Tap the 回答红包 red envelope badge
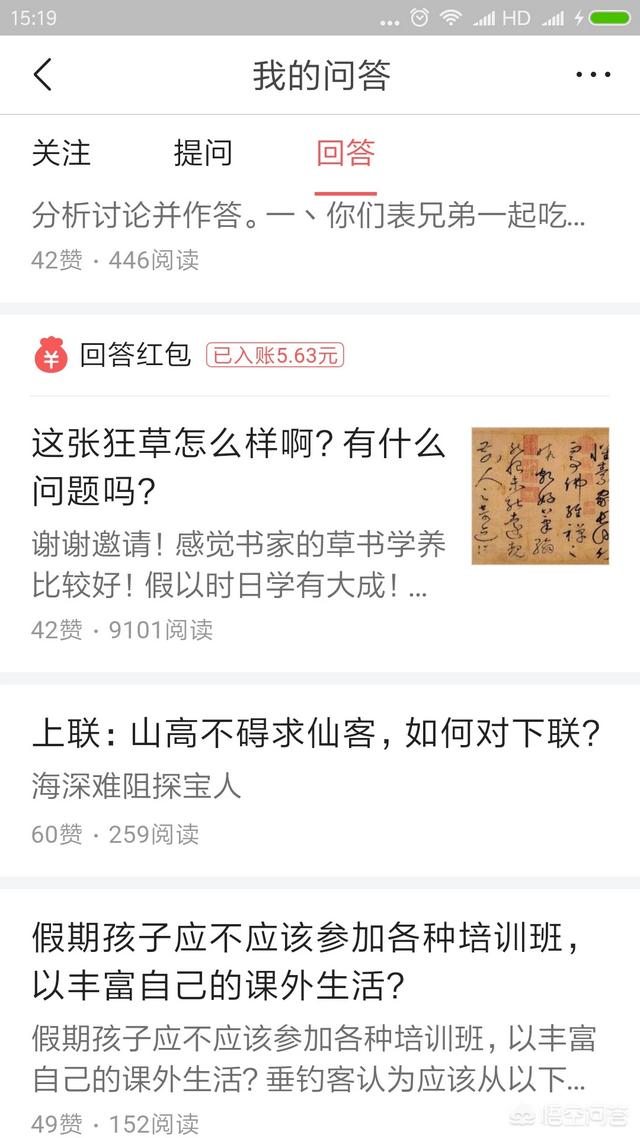 (x=112, y=355)
